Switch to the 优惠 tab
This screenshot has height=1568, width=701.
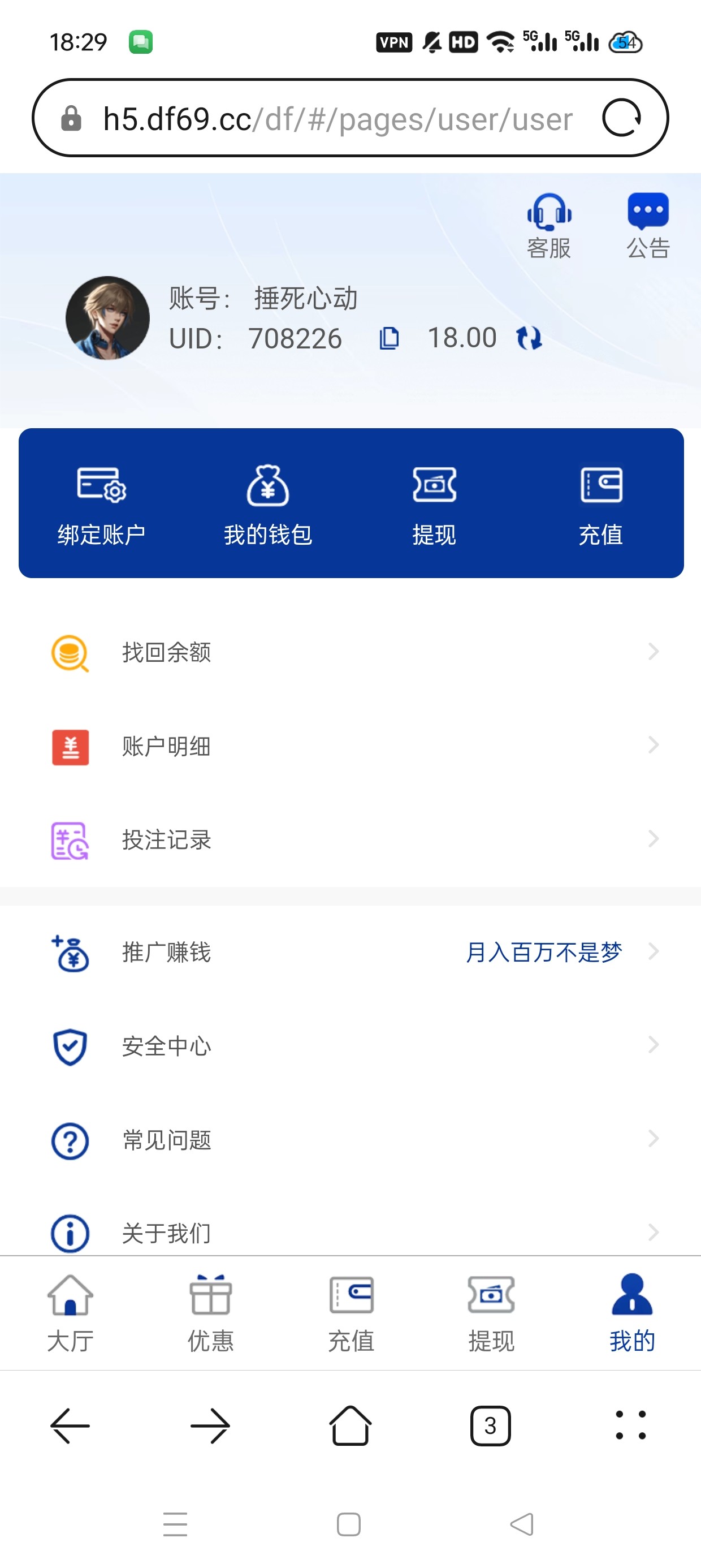pyautogui.click(x=210, y=1313)
